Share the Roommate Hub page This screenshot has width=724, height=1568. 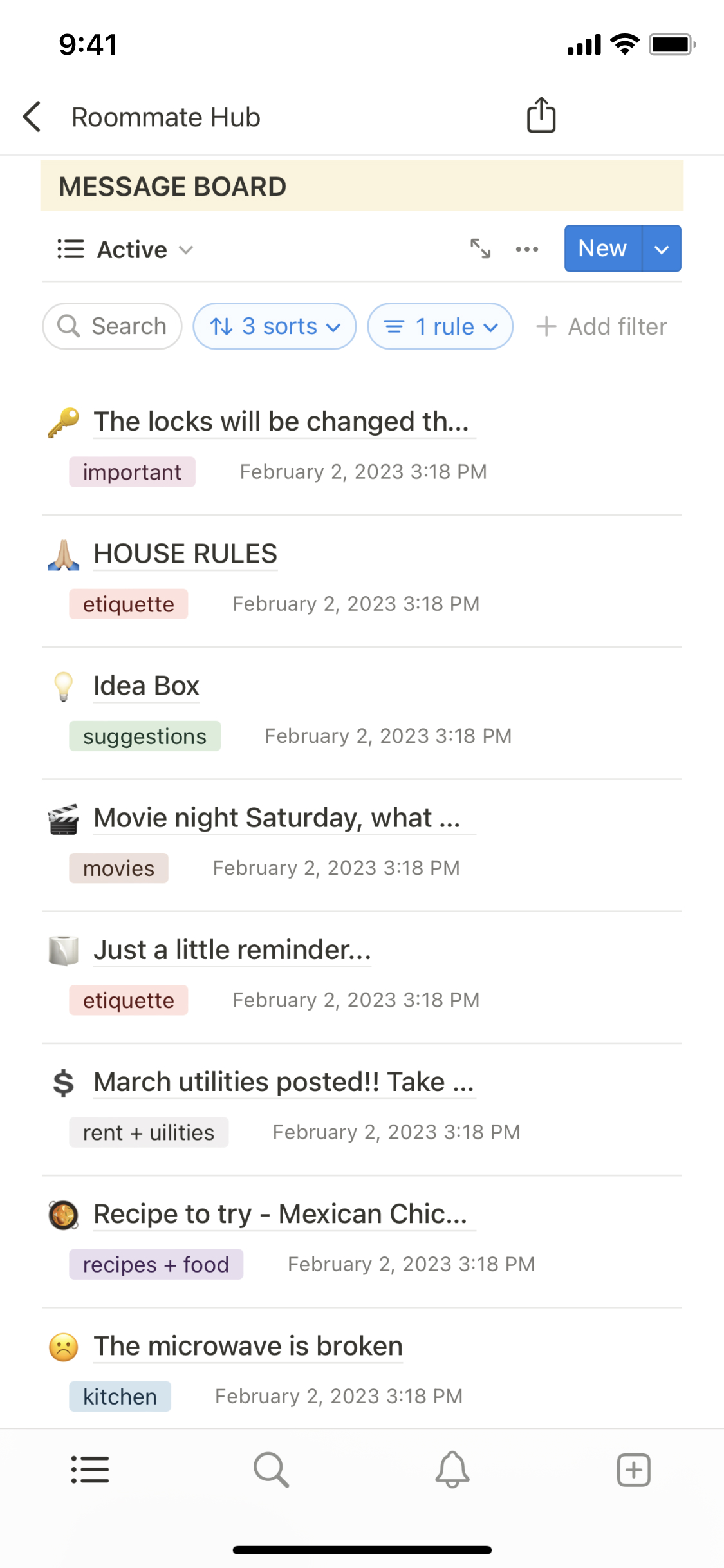pos(541,116)
